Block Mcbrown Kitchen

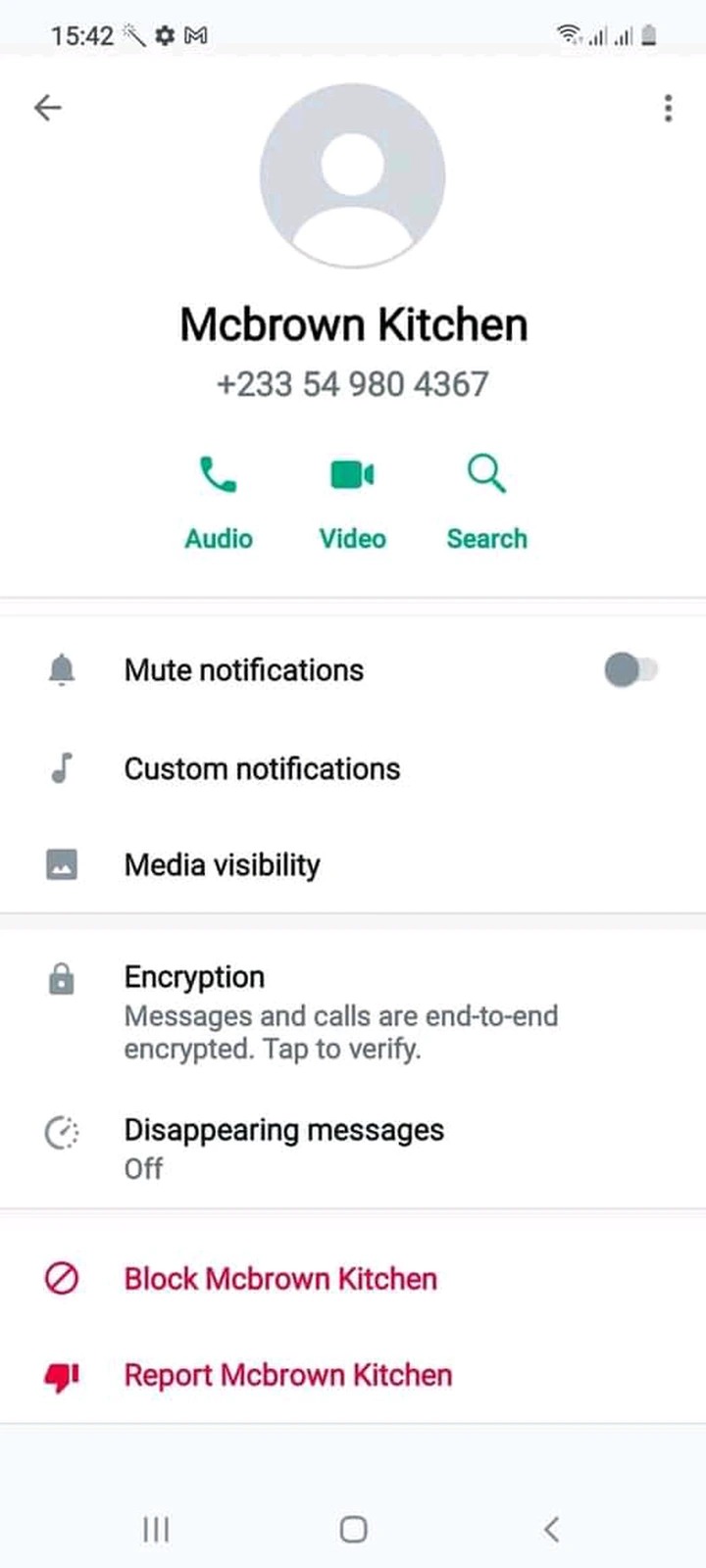[280, 1279]
